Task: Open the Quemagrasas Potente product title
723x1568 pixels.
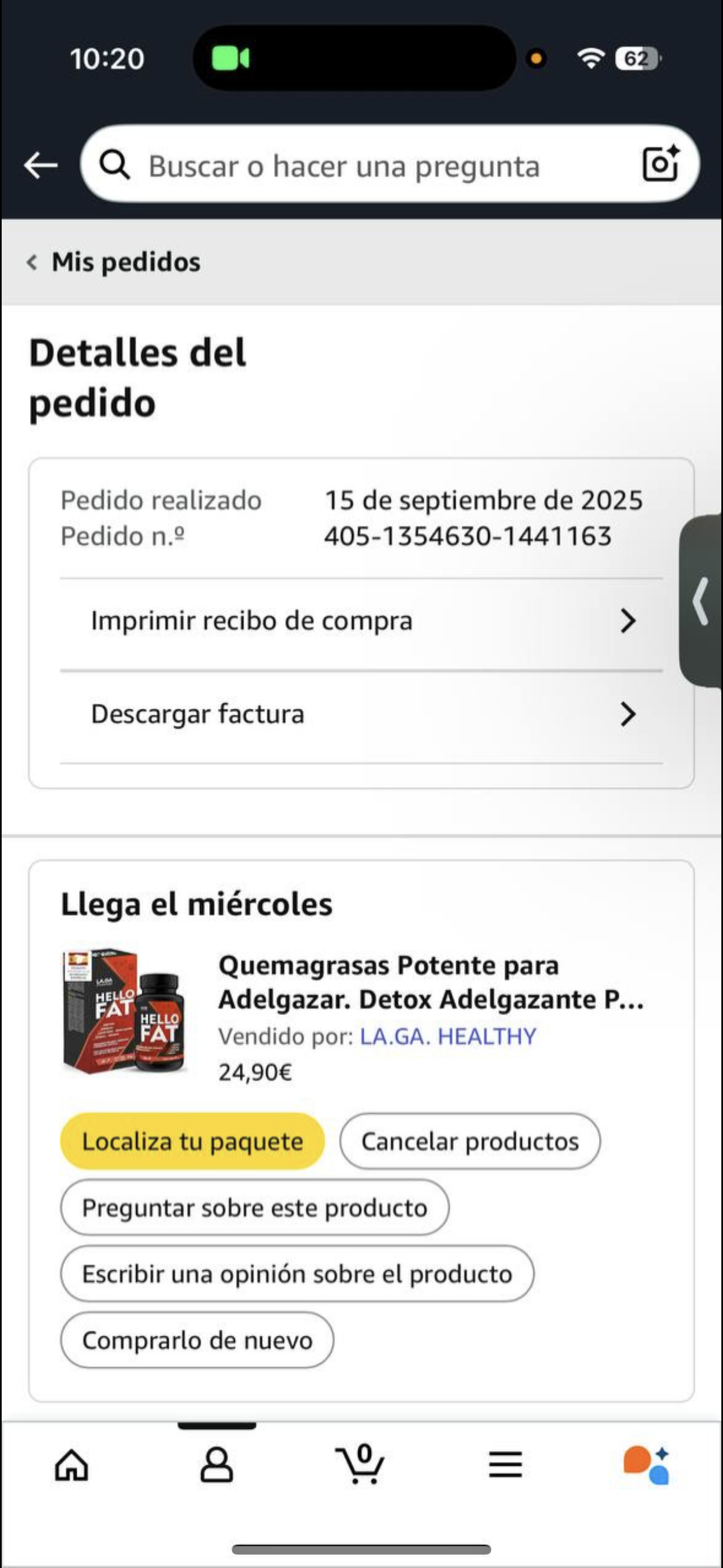Action: coord(430,982)
